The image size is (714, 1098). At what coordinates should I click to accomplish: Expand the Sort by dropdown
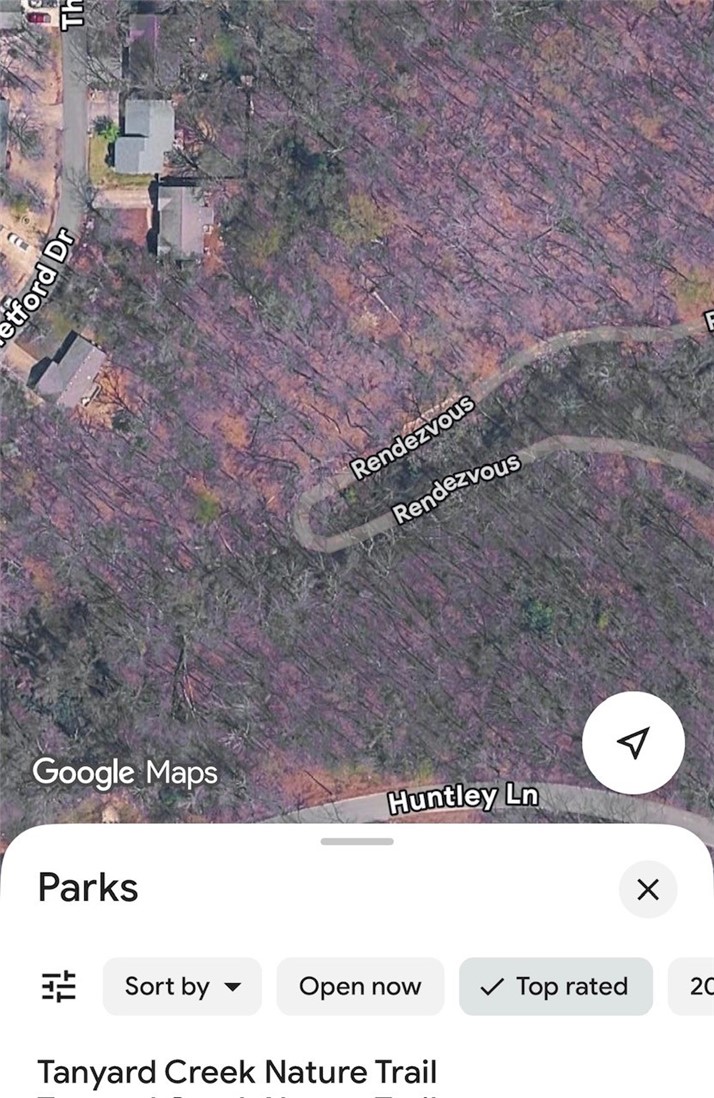[182, 986]
